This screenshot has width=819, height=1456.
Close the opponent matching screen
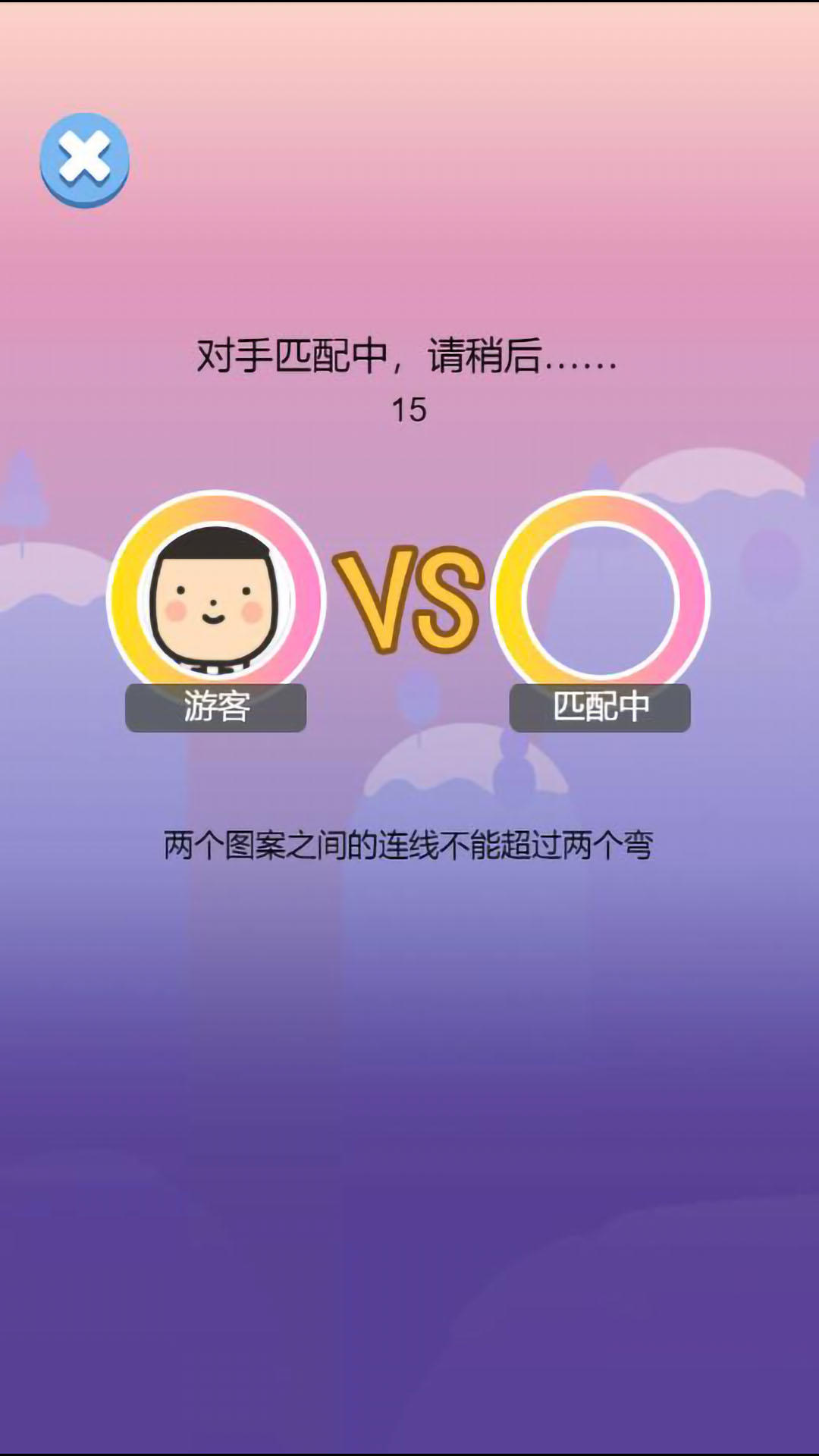84,159
